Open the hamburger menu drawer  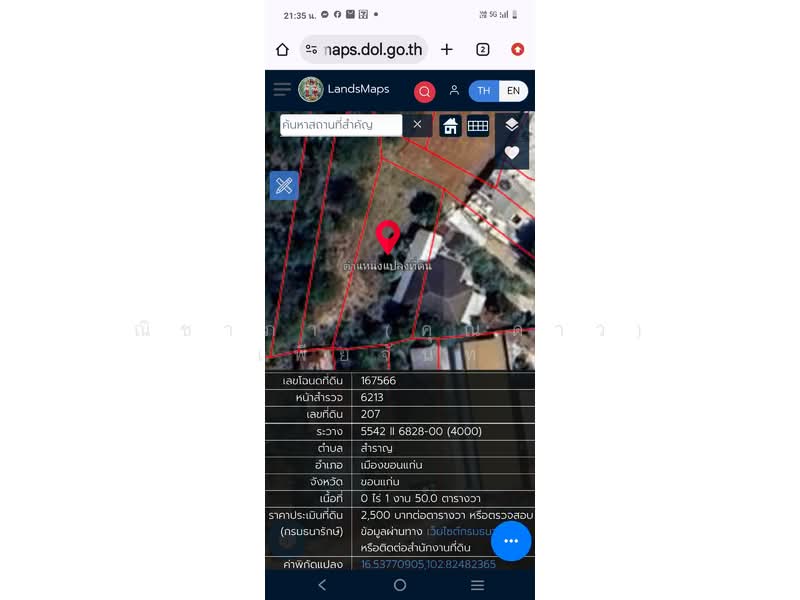tap(282, 90)
